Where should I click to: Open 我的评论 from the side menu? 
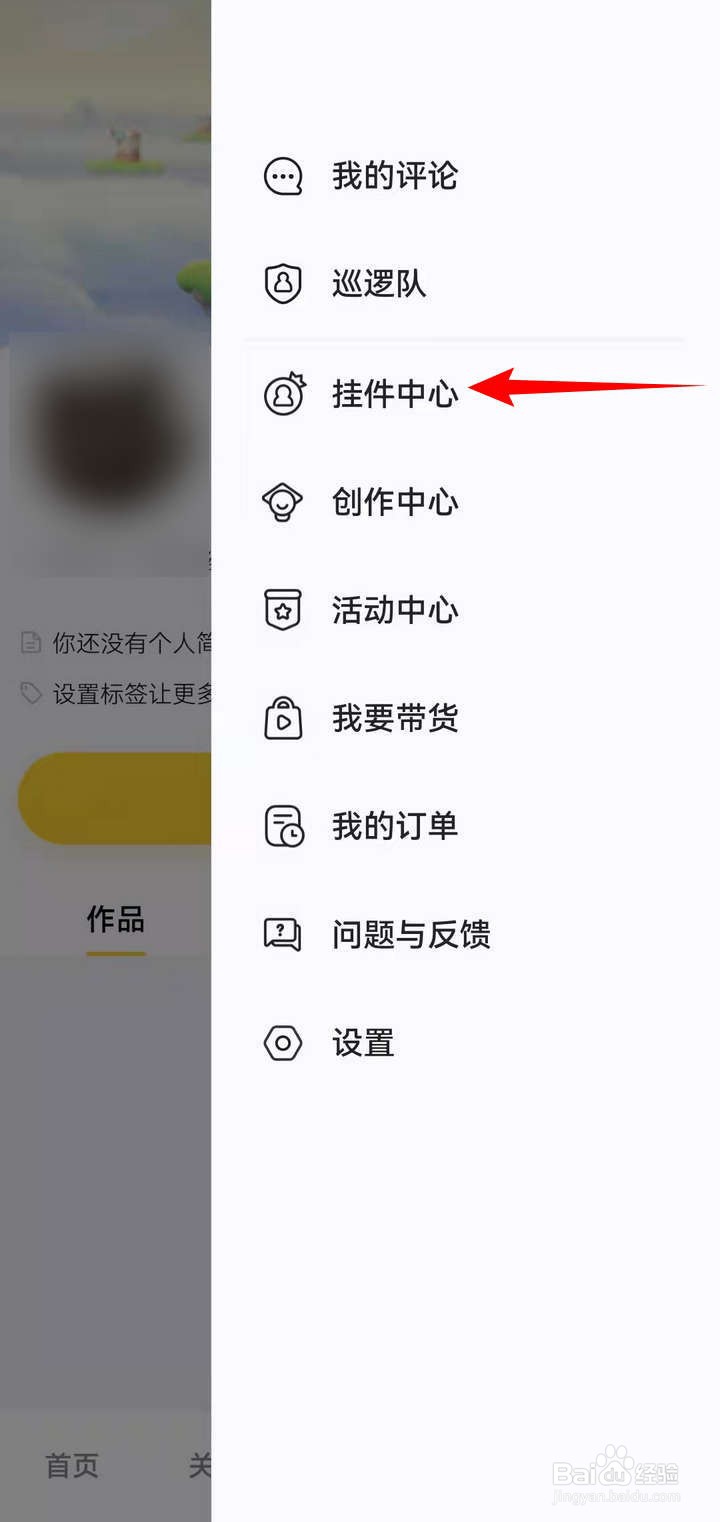click(394, 177)
